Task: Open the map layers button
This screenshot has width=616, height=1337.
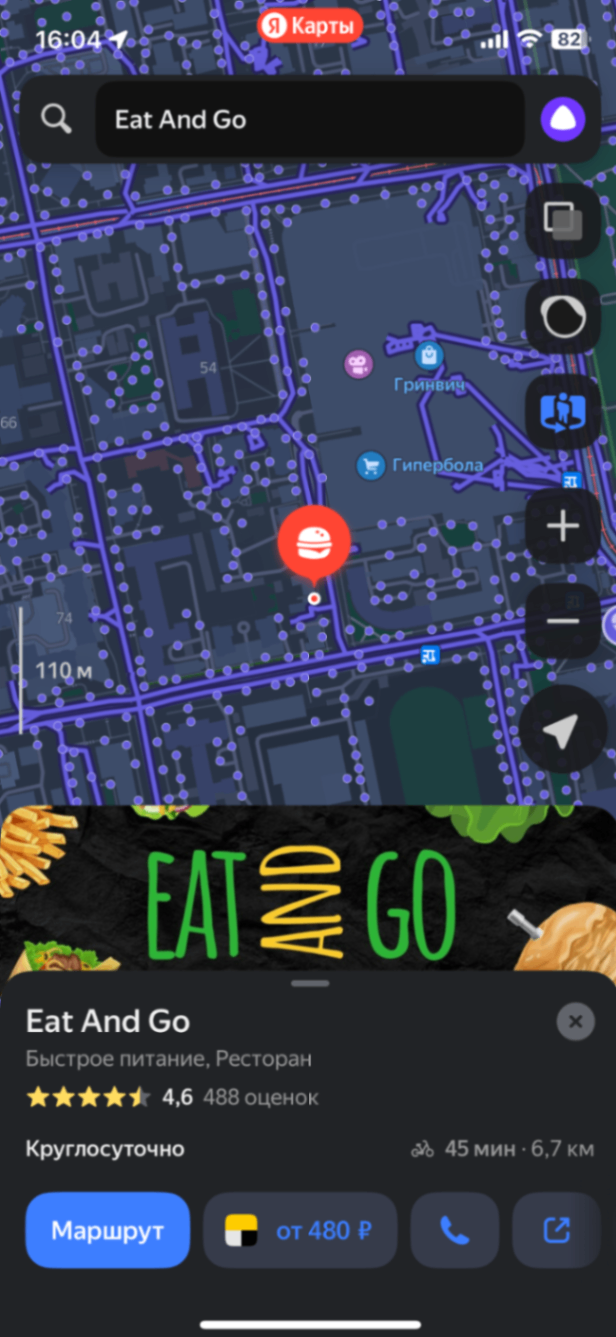Action: [563, 220]
